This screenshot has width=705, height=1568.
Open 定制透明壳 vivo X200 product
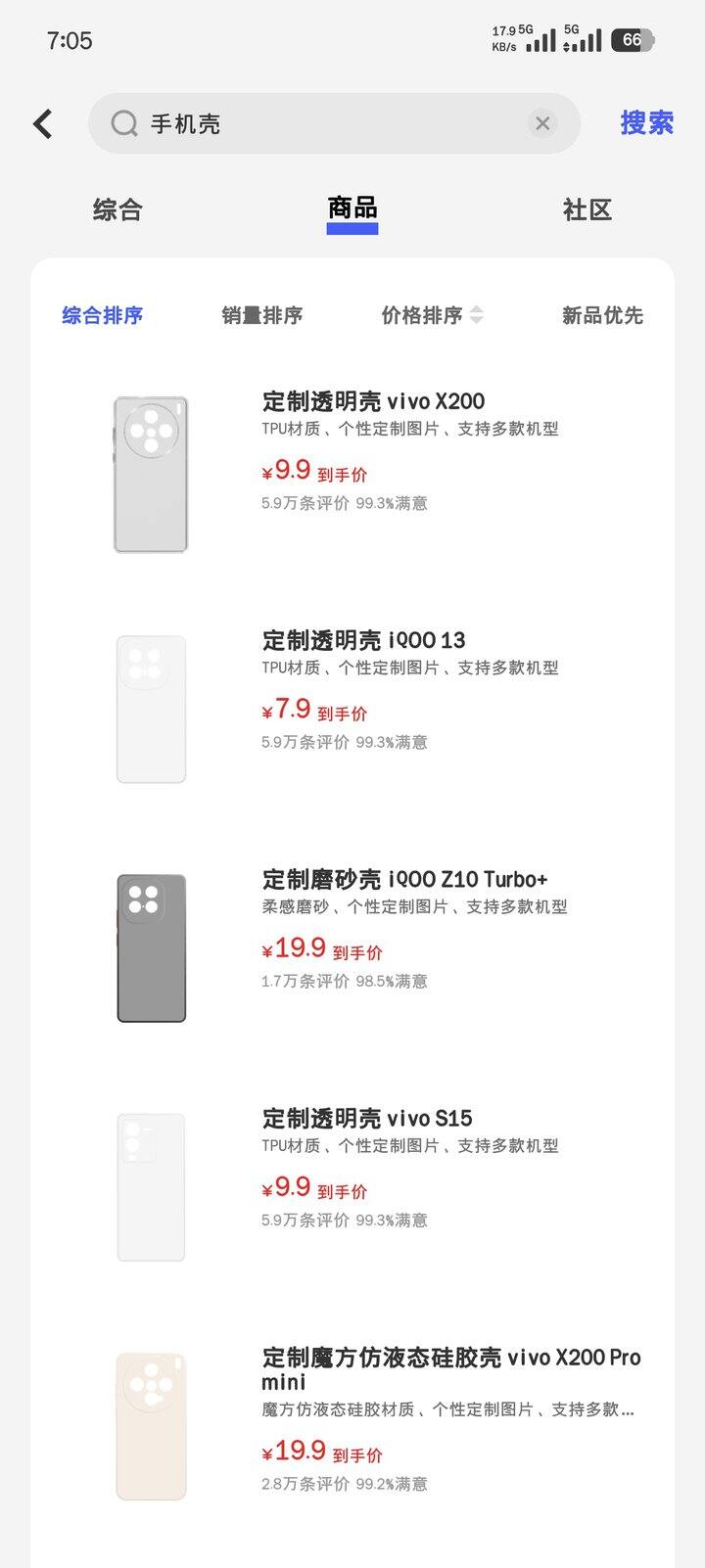(372, 401)
